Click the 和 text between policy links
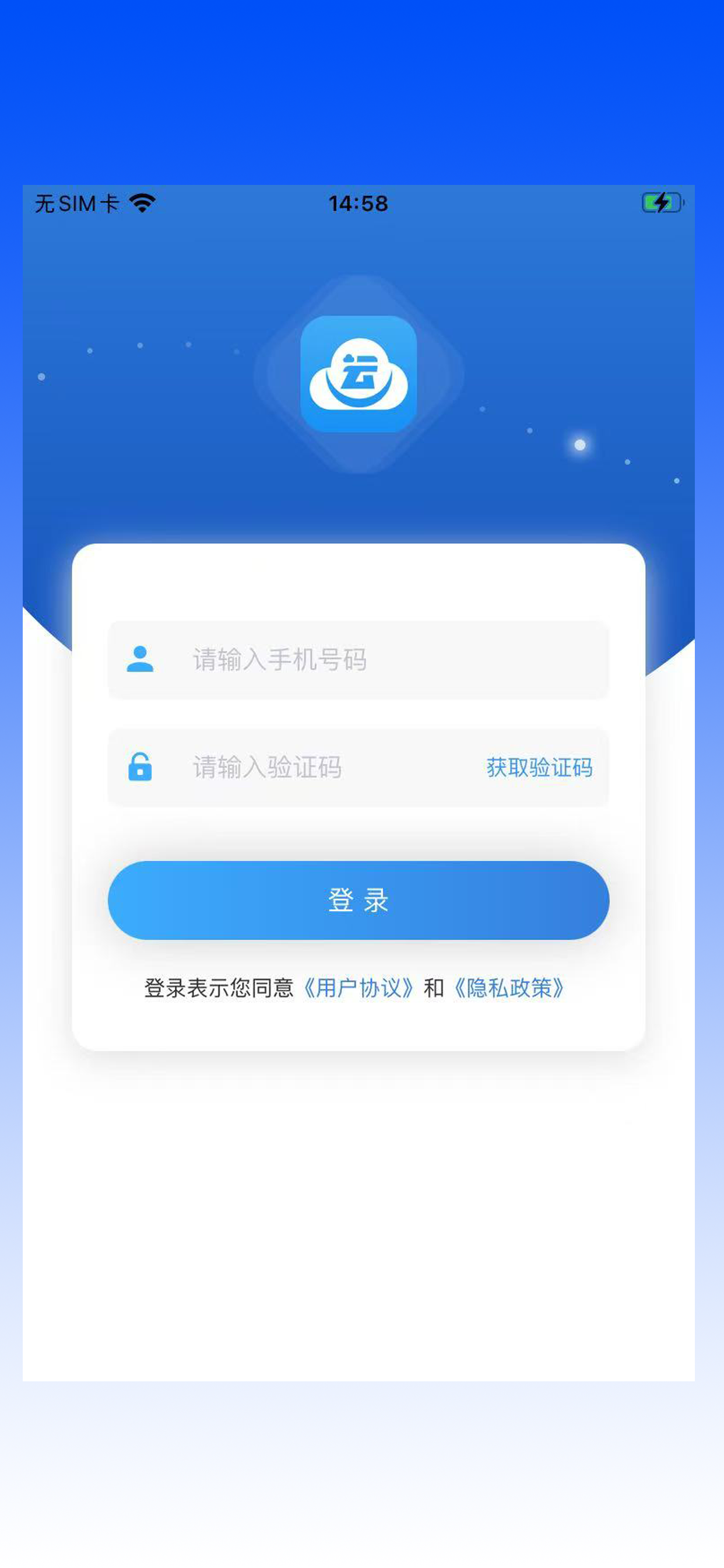Screen dimensions: 724x1568 433,986
